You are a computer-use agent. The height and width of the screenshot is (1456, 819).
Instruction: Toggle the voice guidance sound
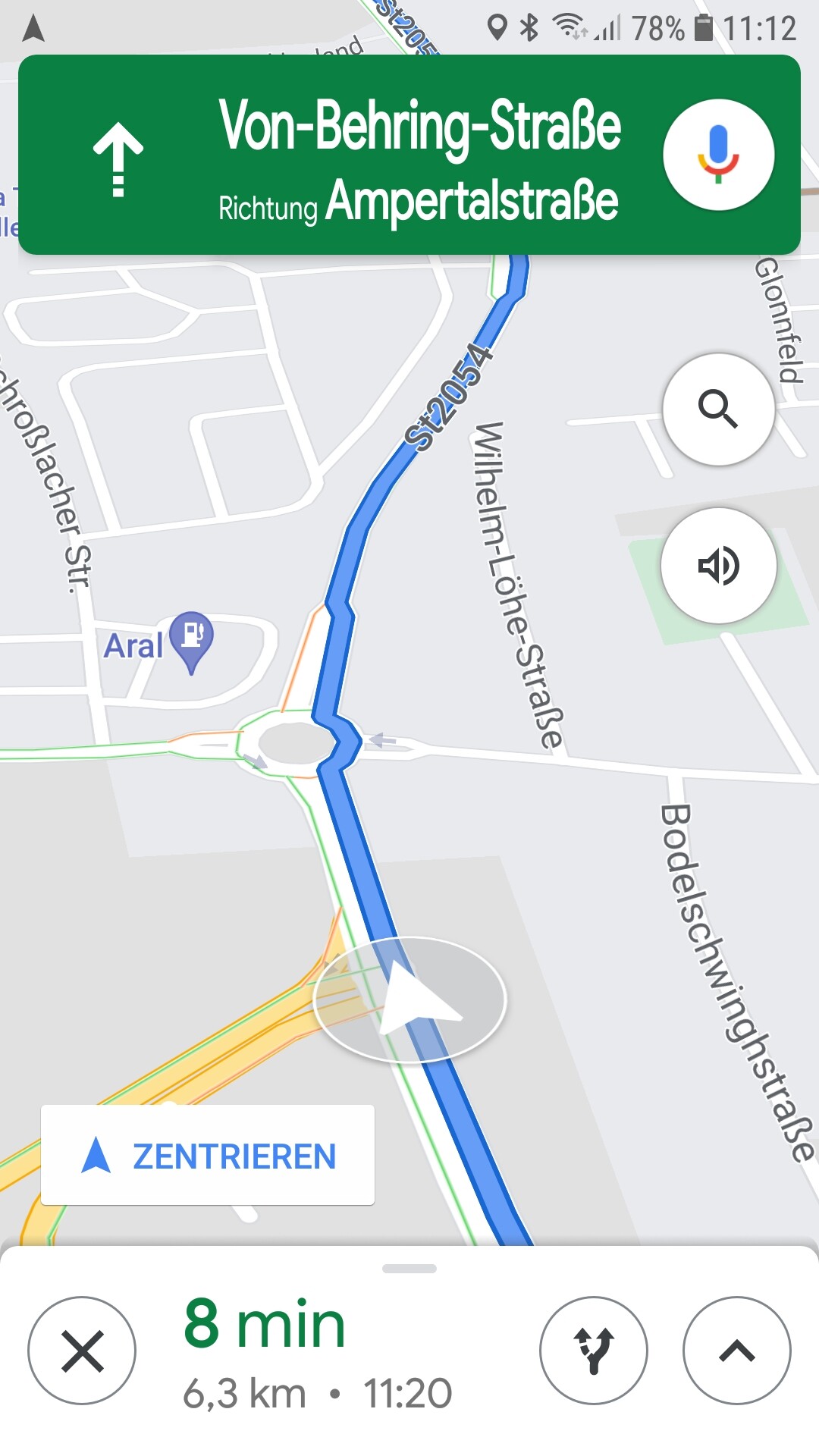(x=718, y=566)
